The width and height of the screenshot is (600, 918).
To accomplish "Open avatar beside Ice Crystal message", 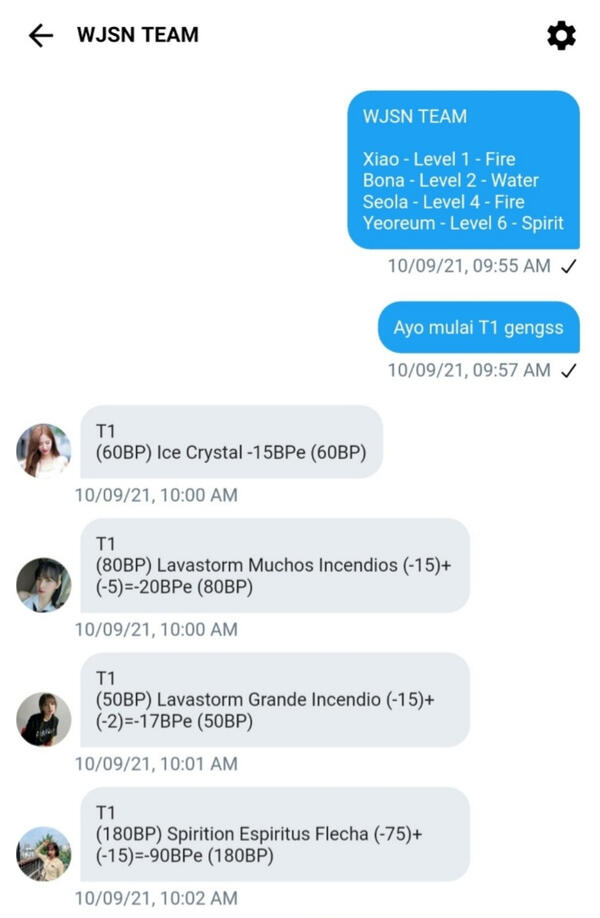I will pyautogui.click(x=43, y=451).
